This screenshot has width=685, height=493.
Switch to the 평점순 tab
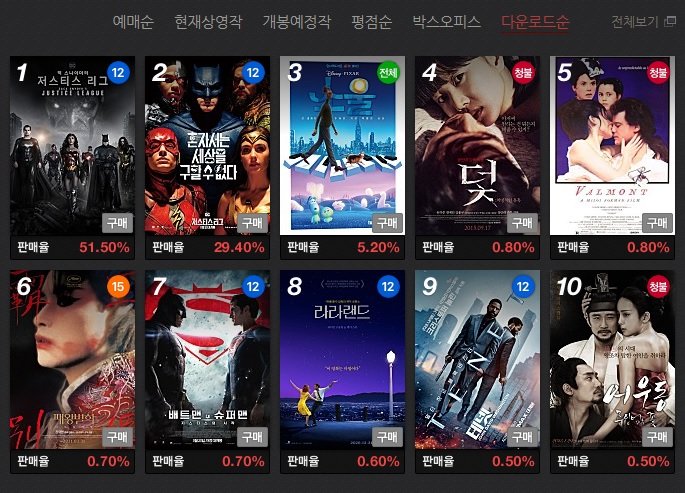[x=372, y=22]
